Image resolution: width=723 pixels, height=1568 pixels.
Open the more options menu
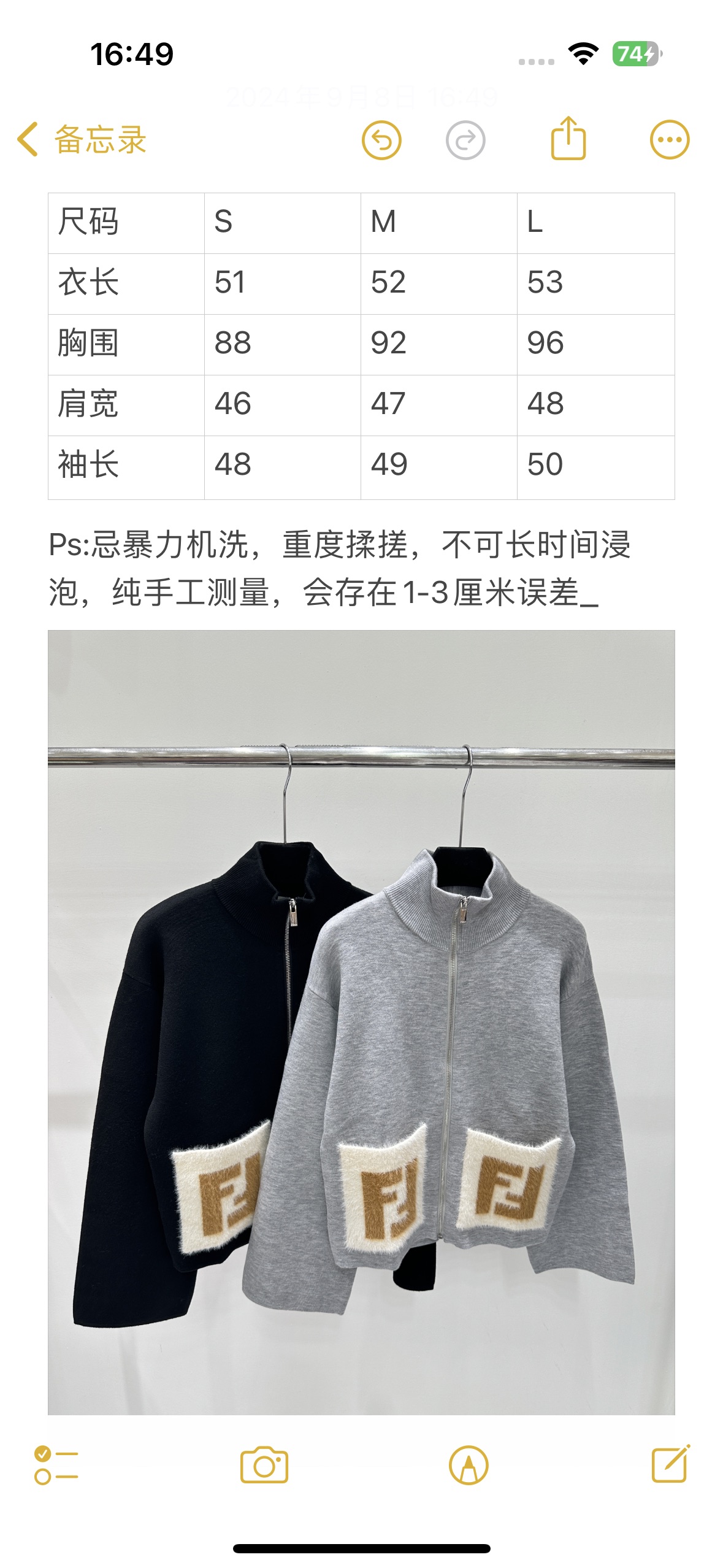click(x=670, y=140)
